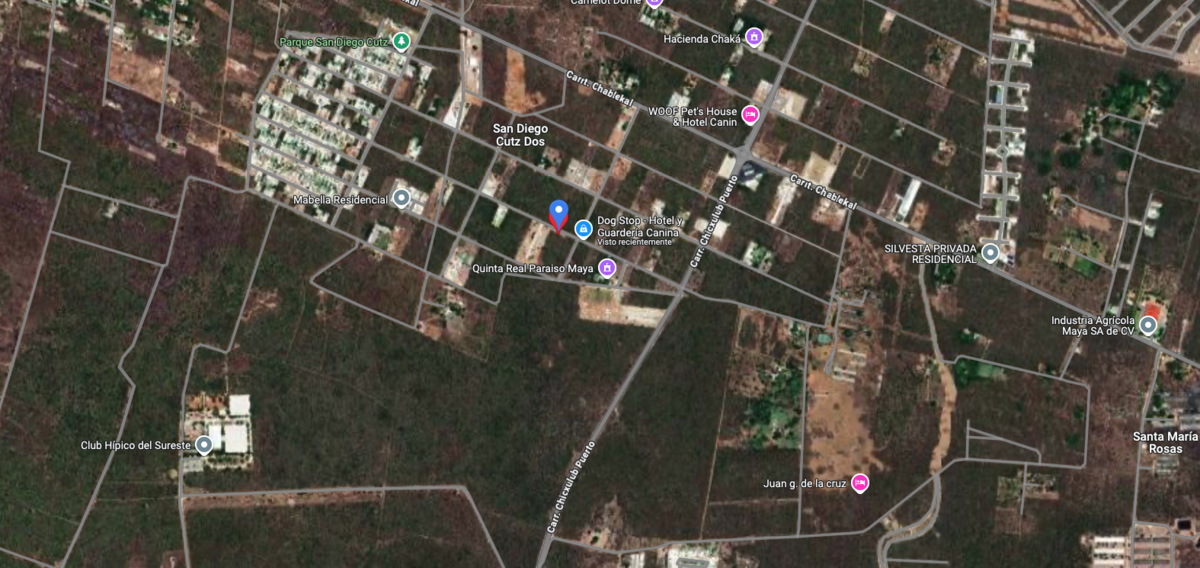
Task: Select the Juan g. de la cruz lodging pin
Action: coord(859,484)
